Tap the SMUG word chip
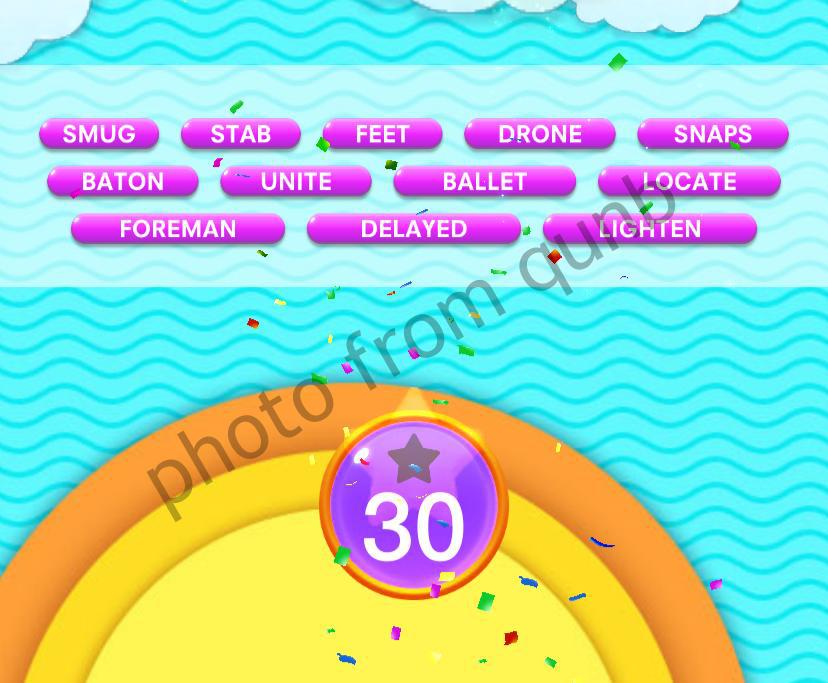Viewport: 828px width, 683px height. 99,134
